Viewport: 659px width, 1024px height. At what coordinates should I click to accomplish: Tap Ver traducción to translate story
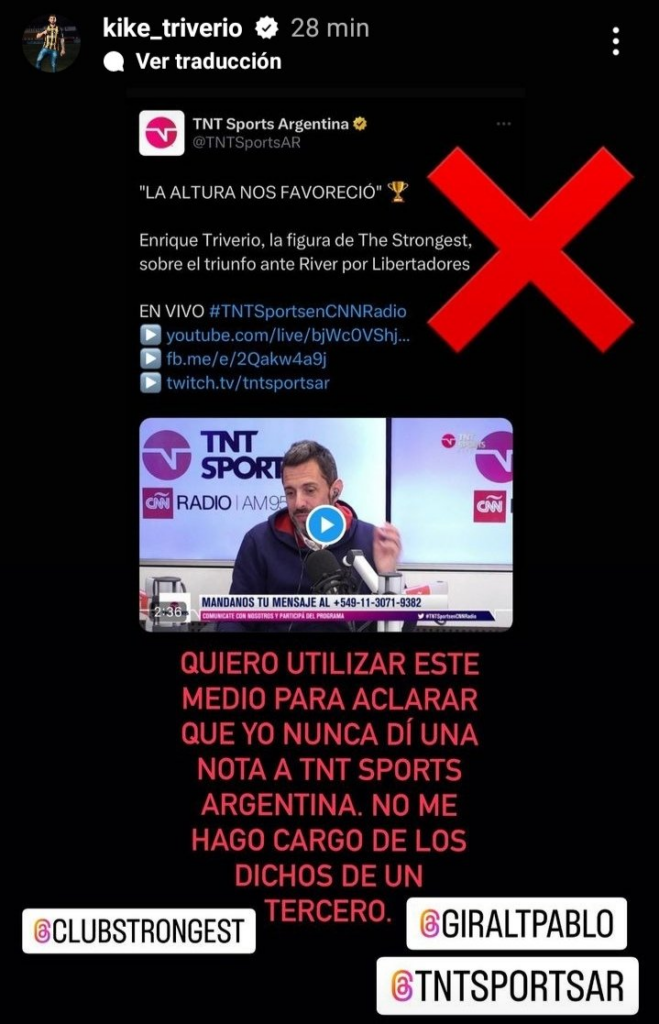coord(208,61)
